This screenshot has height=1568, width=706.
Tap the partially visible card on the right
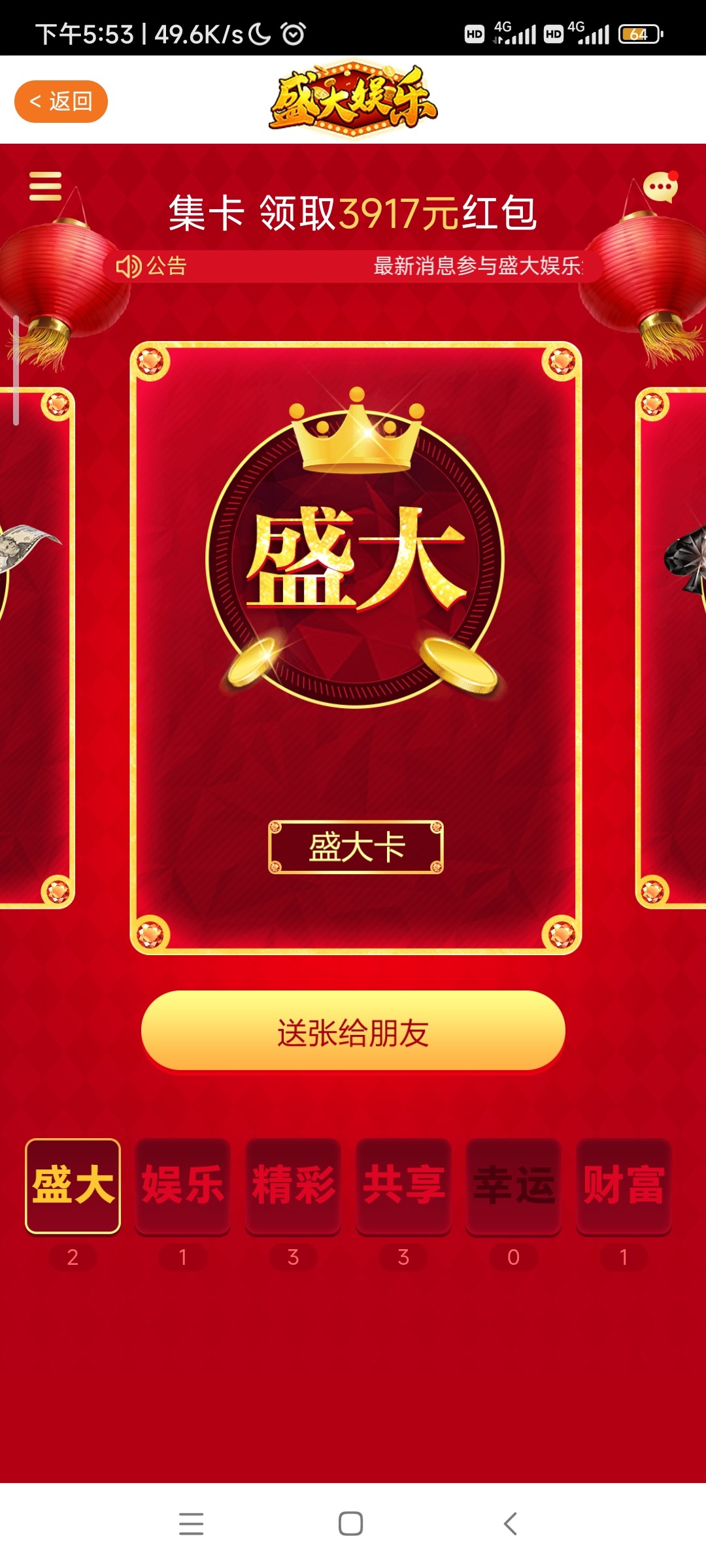click(x=673, y=647)
